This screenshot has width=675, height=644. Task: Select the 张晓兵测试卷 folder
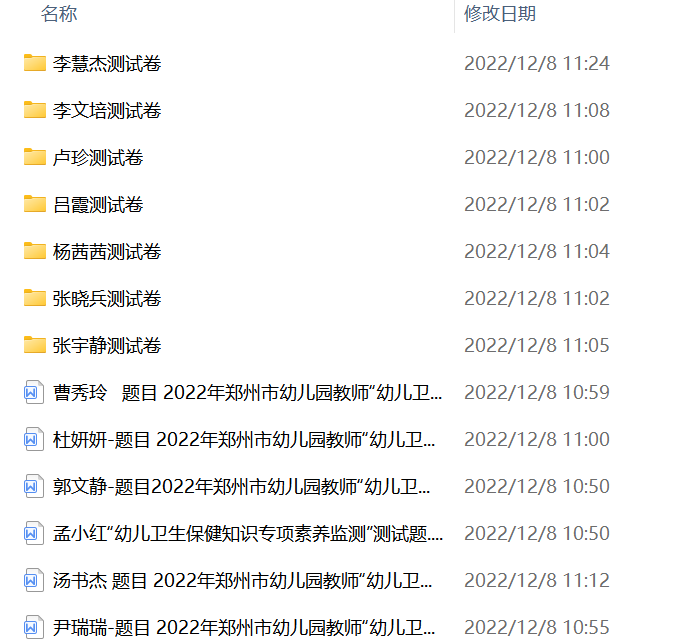(107, 298)
